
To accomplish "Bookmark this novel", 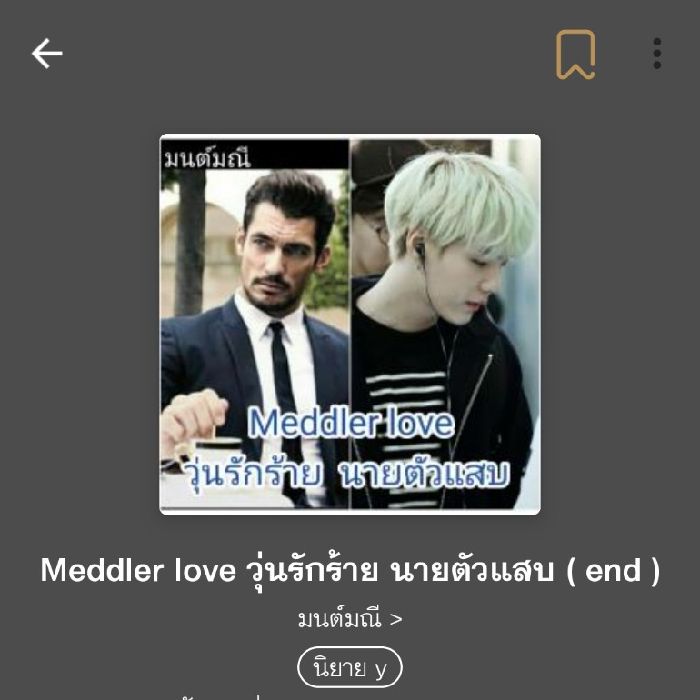I will pos(575,54).
